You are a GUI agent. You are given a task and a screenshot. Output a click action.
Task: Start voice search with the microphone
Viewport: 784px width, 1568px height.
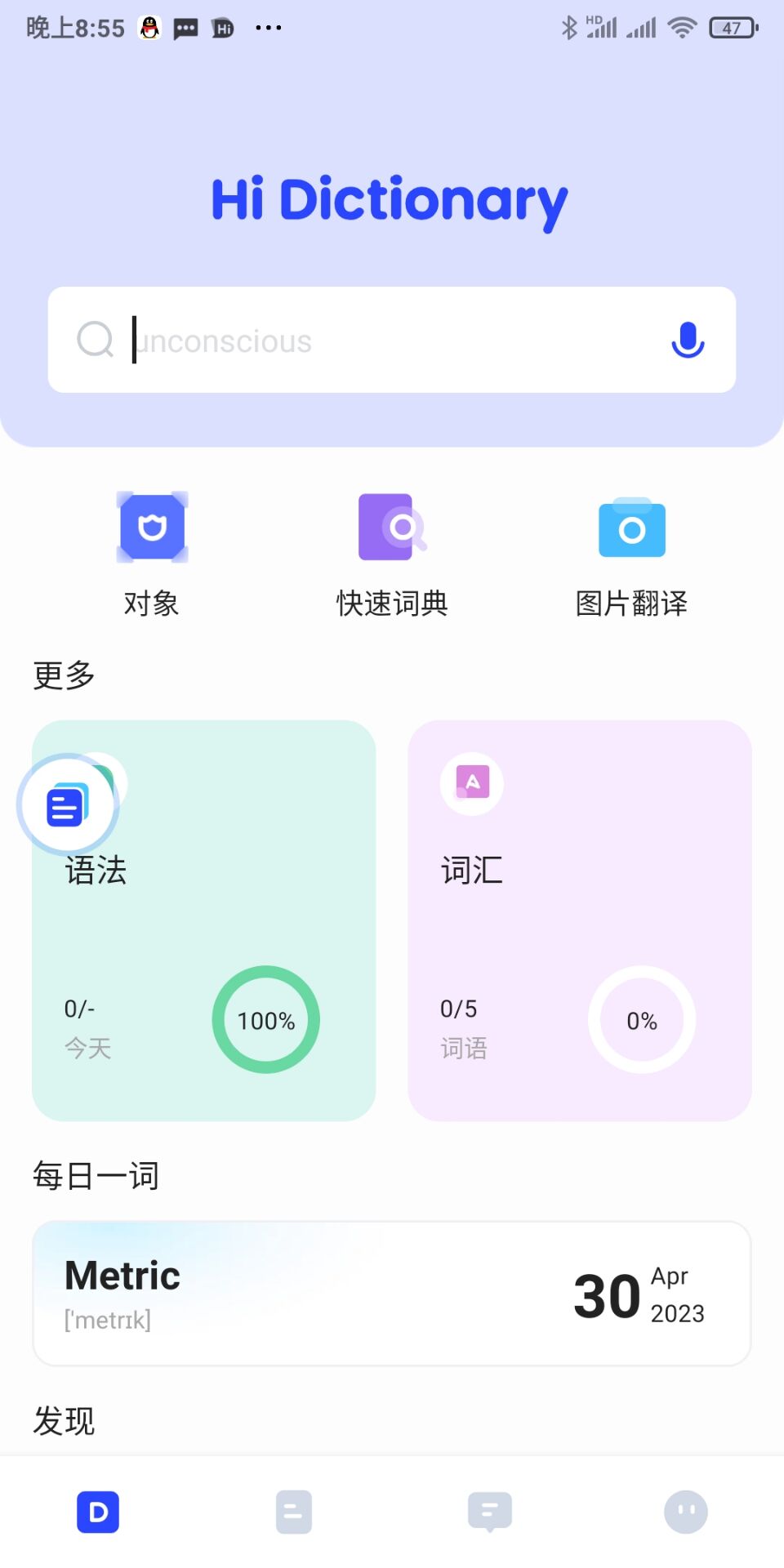pyautogui.click(x=688, y=340)
